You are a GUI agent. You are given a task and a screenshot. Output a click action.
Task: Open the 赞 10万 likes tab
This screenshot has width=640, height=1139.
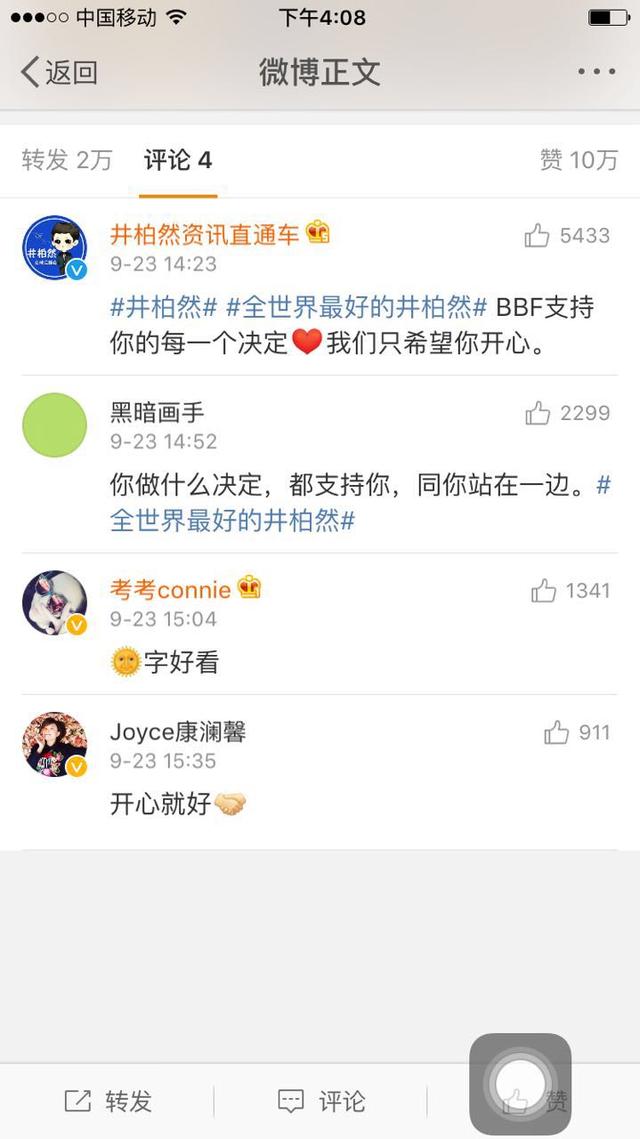tap(578, 160)
